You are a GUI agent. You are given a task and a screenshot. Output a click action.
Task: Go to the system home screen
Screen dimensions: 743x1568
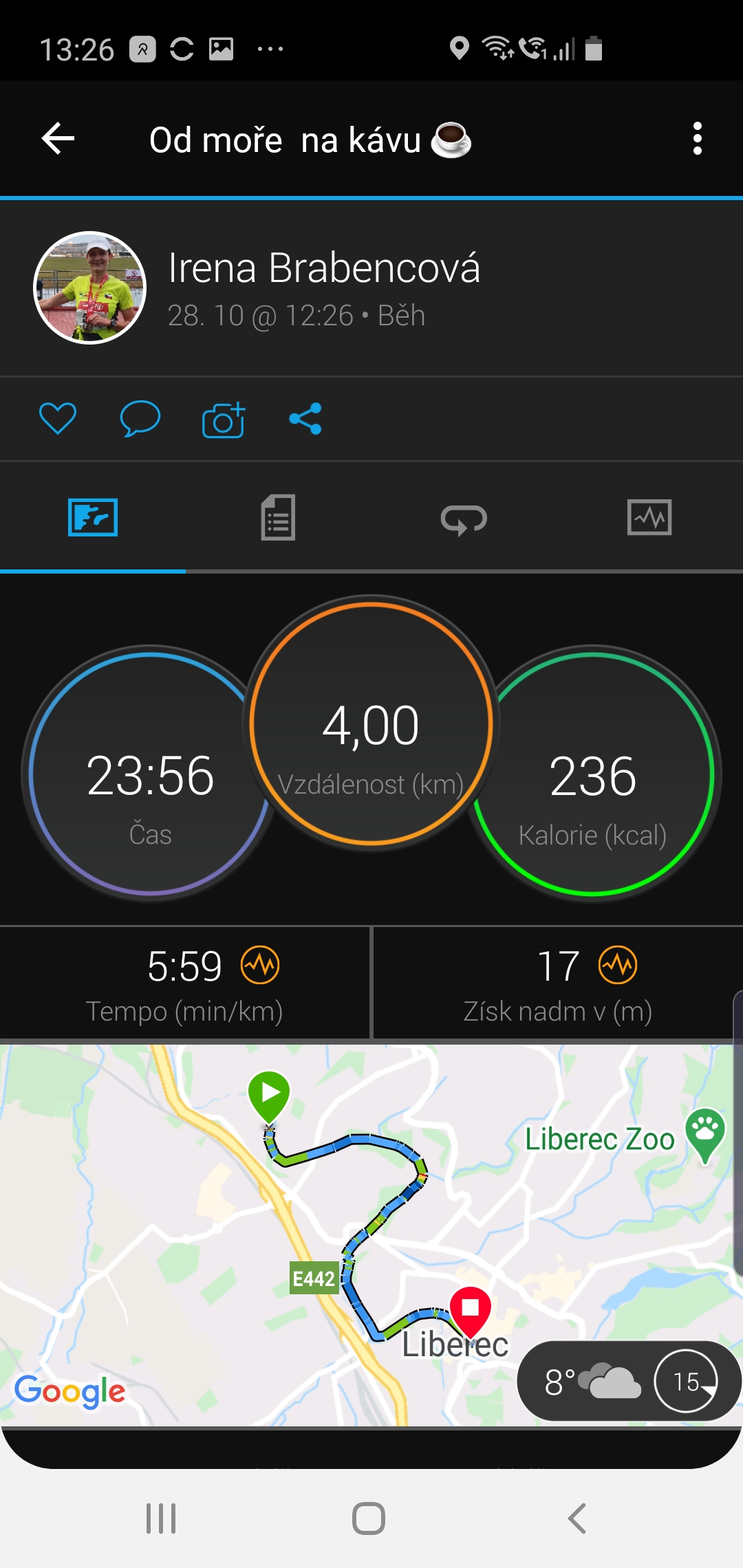pyautogui.click(x=369, y=1518)
